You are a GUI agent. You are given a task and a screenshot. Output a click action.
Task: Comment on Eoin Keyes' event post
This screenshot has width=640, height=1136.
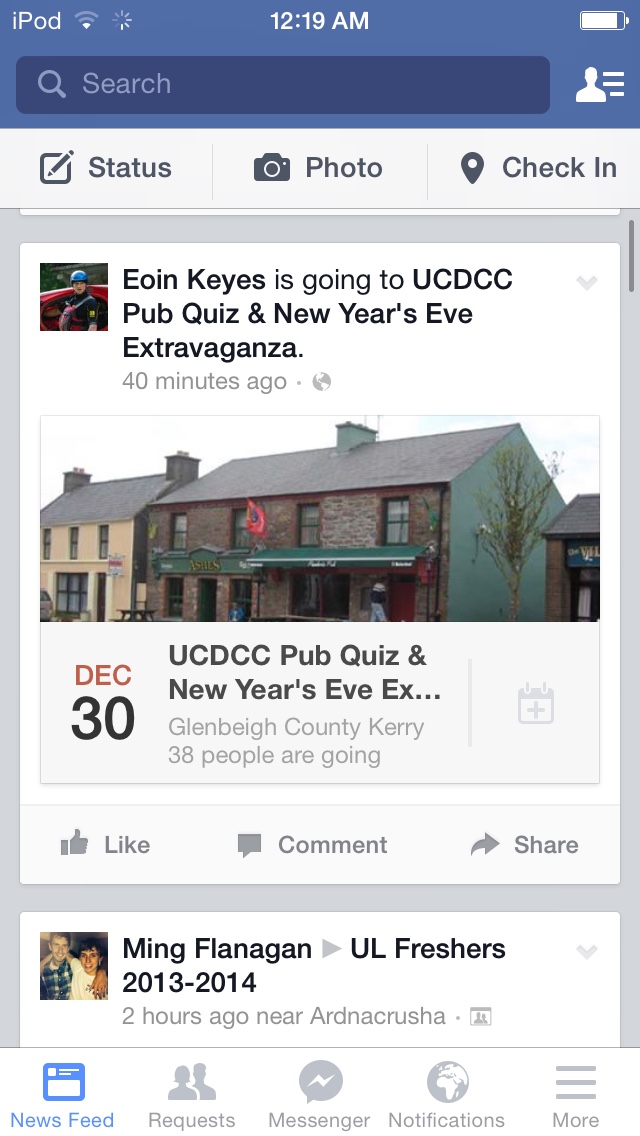[313, 845]
